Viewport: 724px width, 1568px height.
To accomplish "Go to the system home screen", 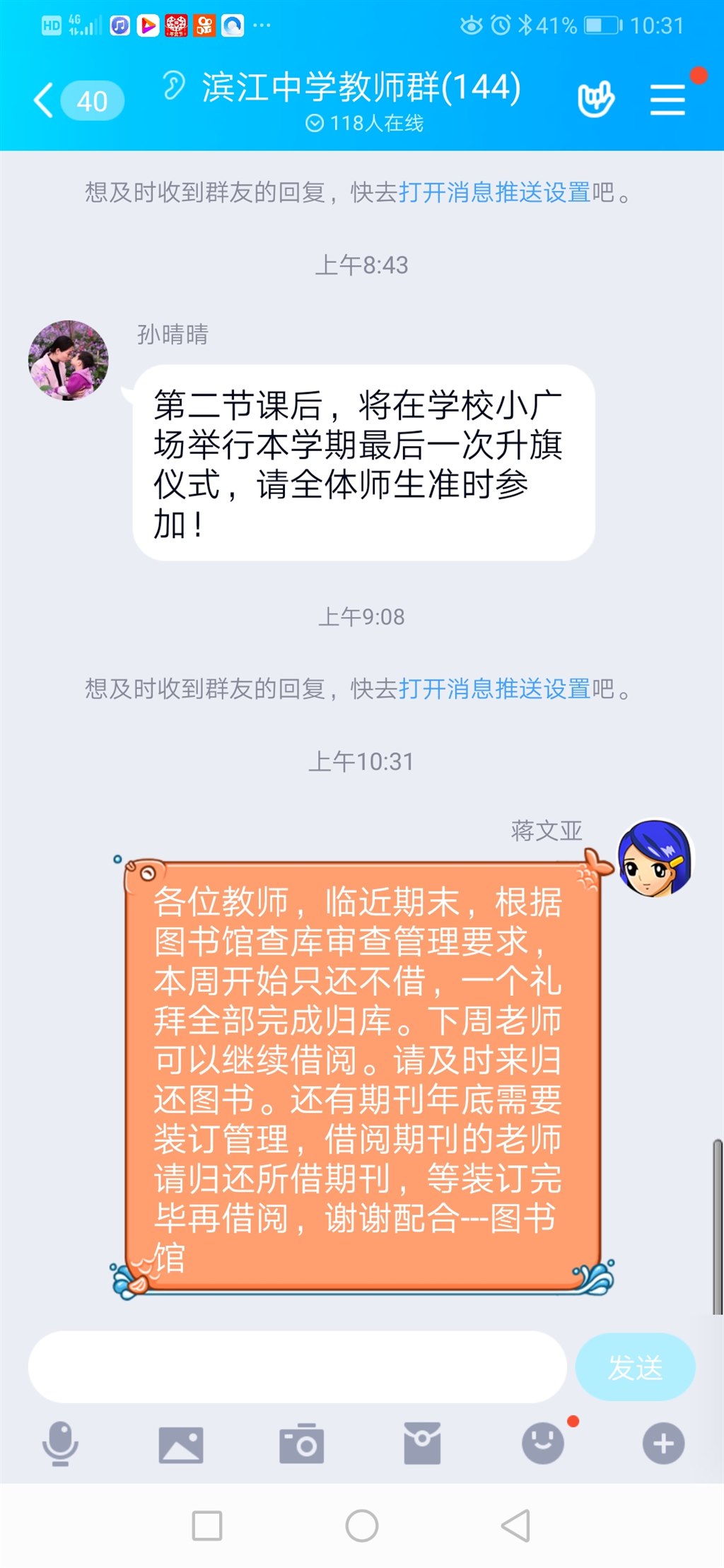I will click(x=362, y=1526).
